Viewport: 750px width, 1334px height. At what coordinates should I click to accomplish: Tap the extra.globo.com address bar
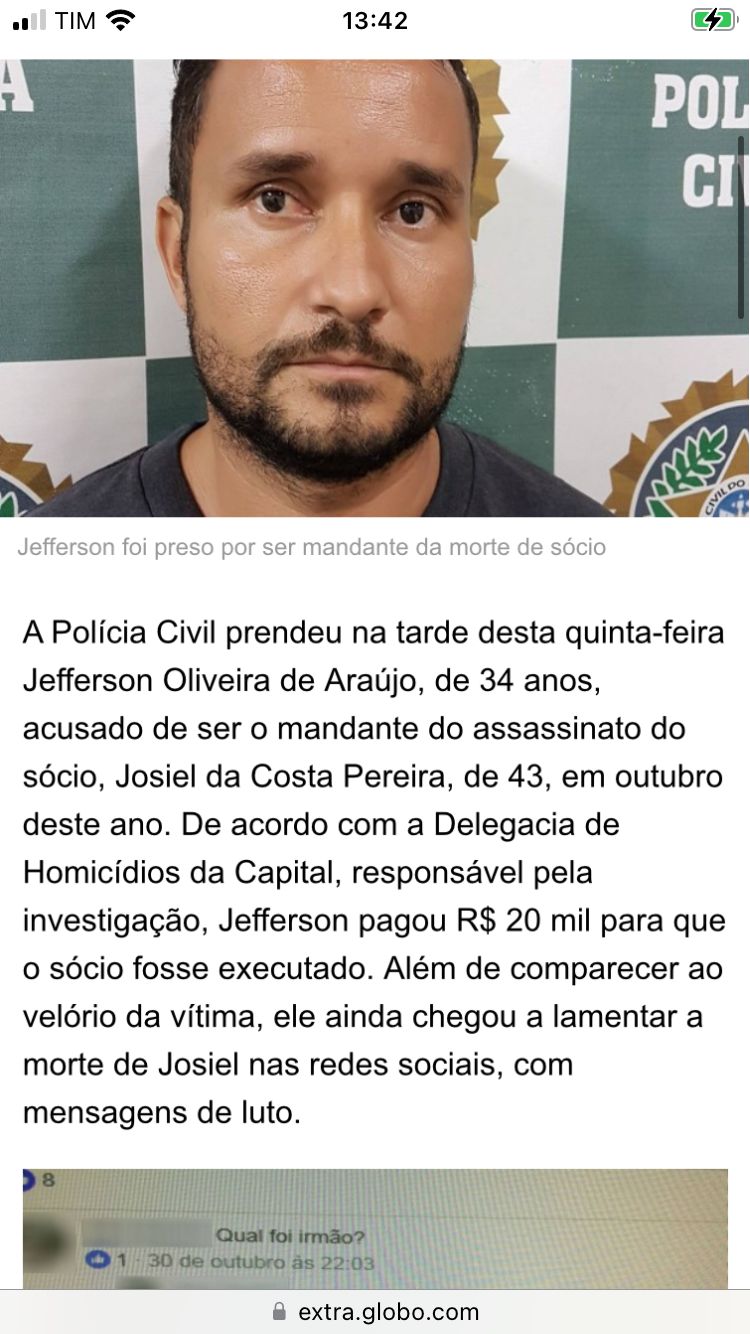point(375,1311)
